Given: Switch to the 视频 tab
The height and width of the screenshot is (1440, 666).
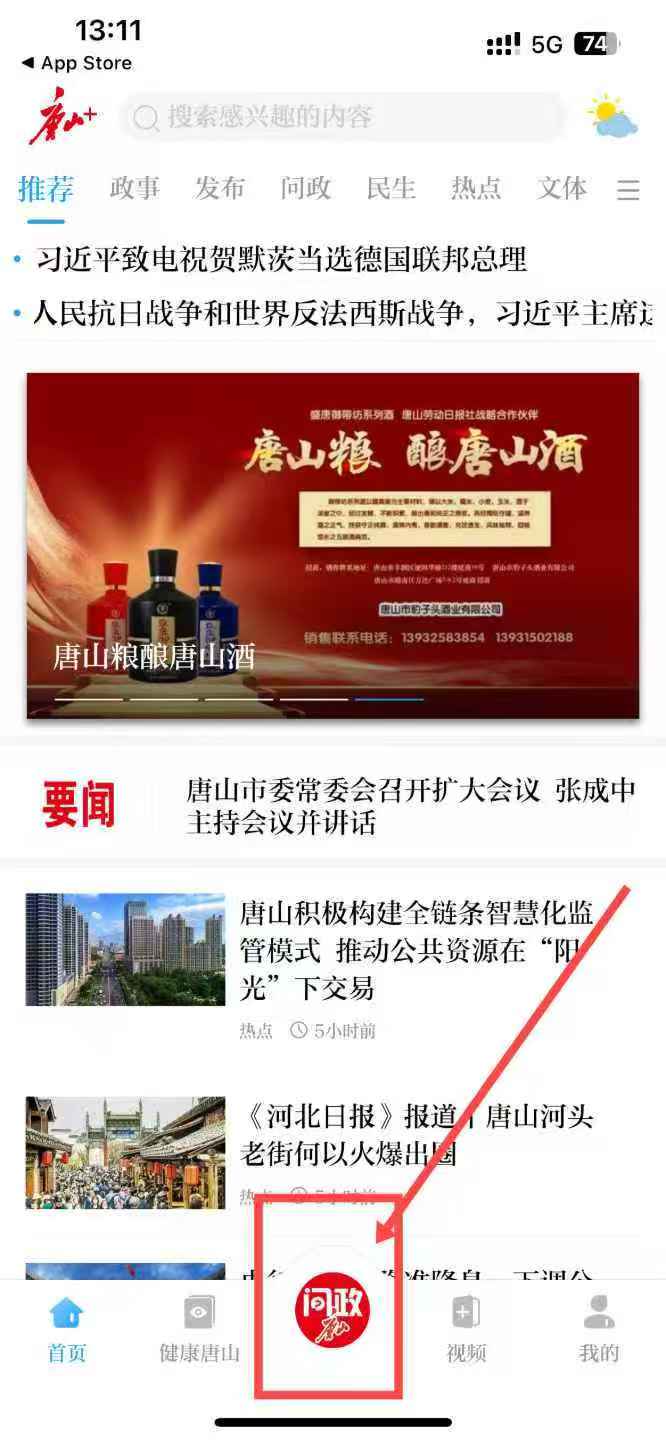Looking at the screenshot, I should 466,1329.
